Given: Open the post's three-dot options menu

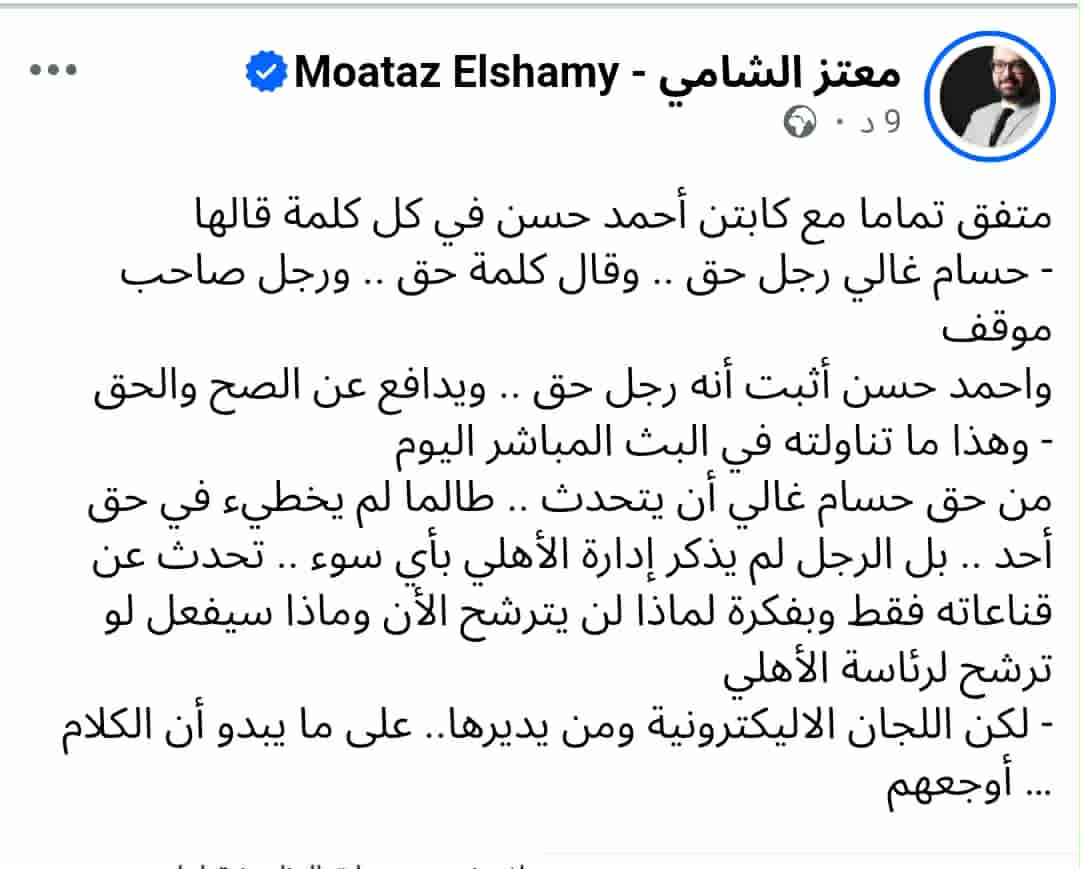Looking at the screenshot, I should tap(53, 72).
